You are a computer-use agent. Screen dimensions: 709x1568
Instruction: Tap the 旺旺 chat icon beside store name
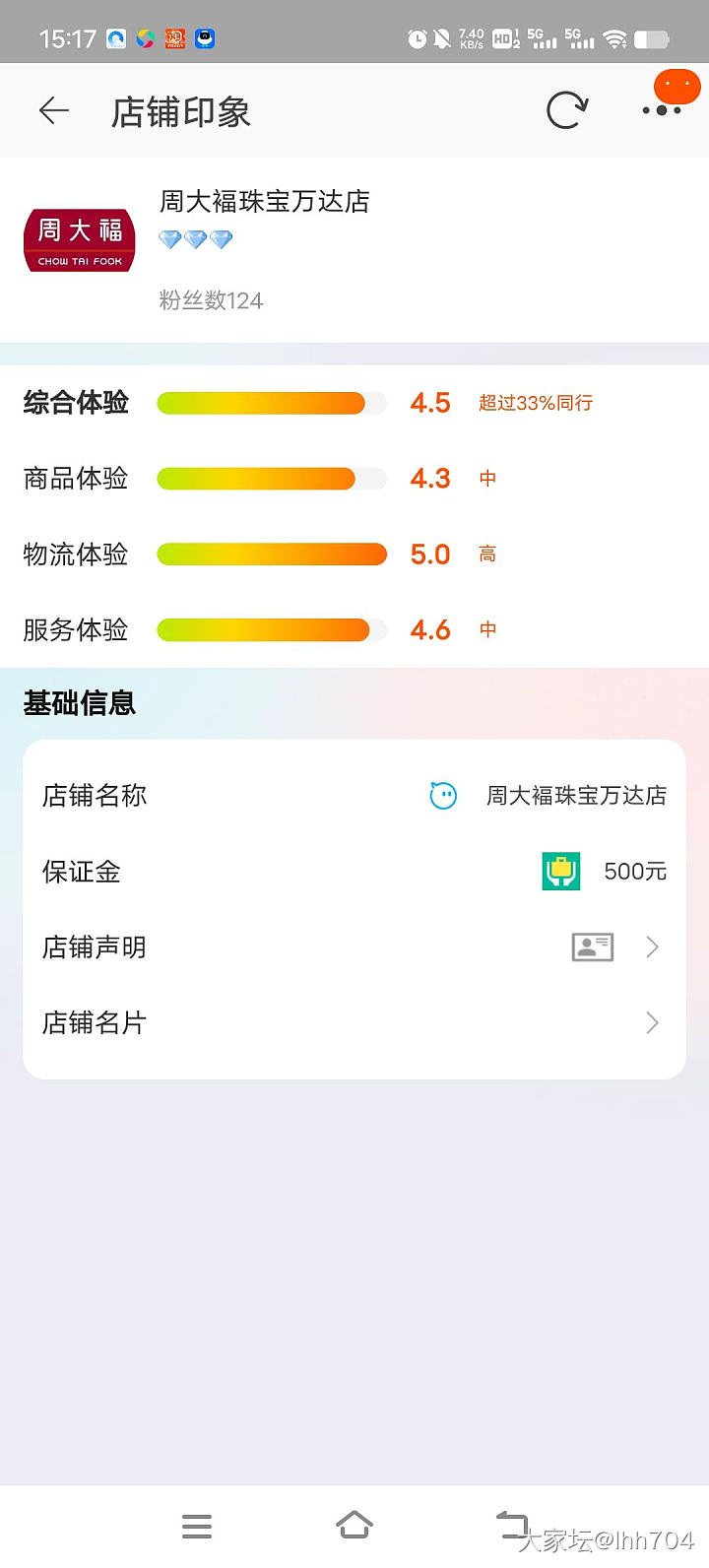coord(443,795)
